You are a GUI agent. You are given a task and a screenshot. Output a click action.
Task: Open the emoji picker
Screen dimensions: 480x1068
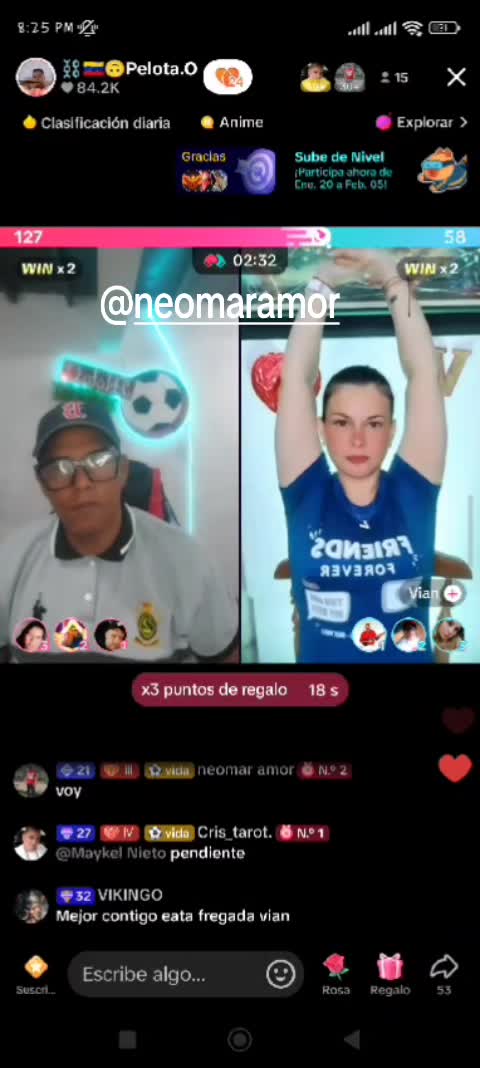(280, 974)
